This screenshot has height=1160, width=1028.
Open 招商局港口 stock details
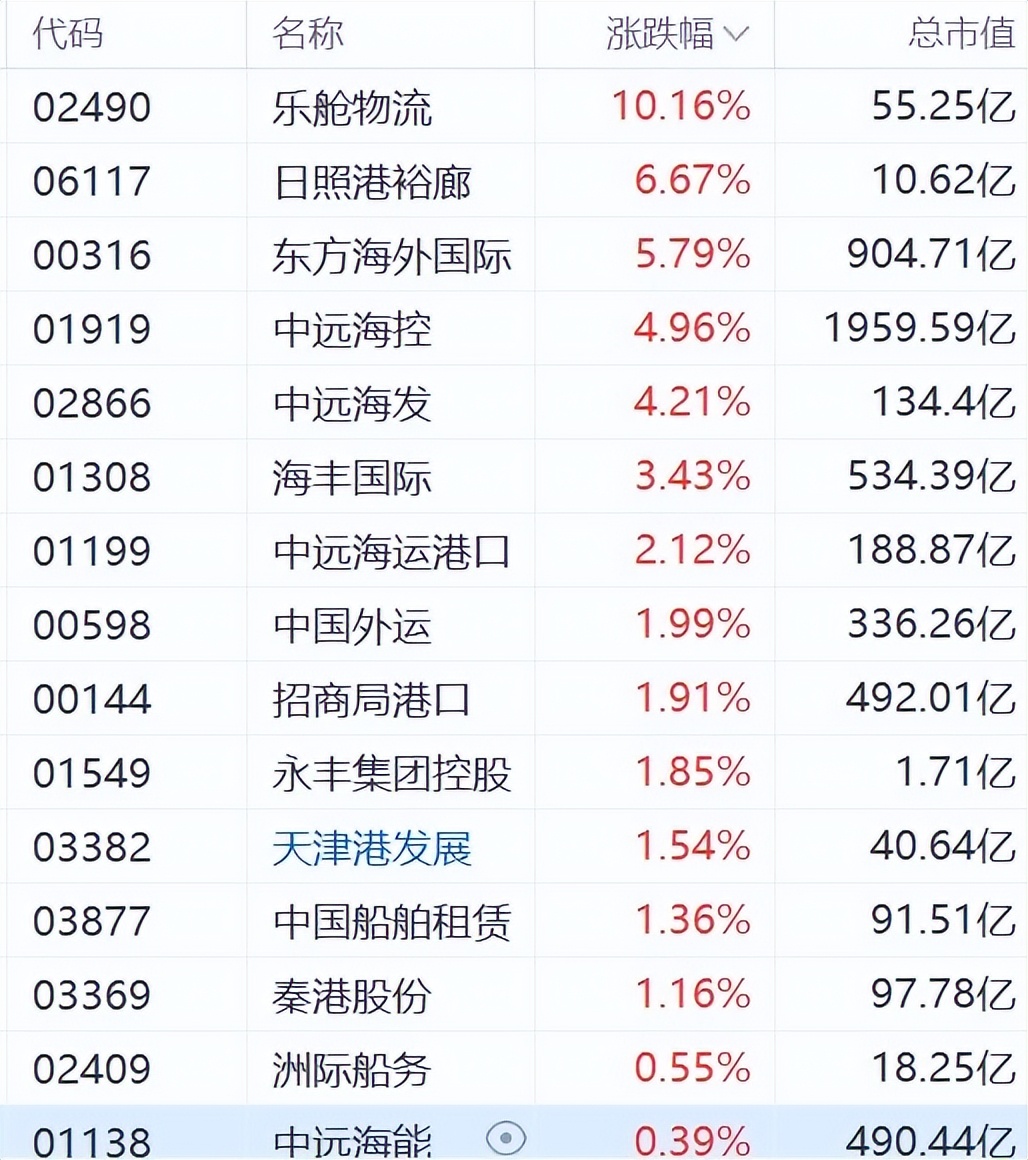coord(371,699)
